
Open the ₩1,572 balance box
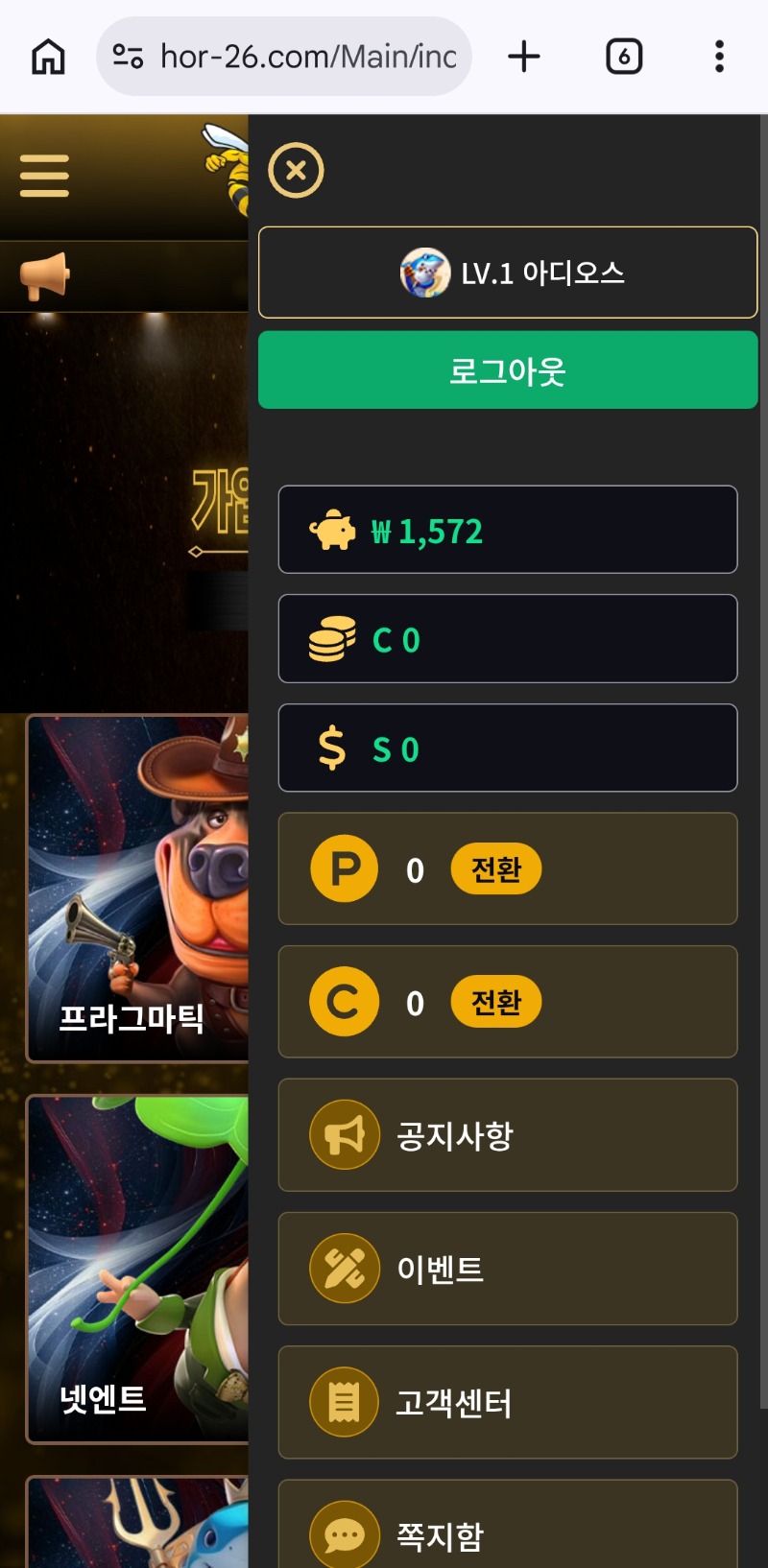(x=508, y=530)
